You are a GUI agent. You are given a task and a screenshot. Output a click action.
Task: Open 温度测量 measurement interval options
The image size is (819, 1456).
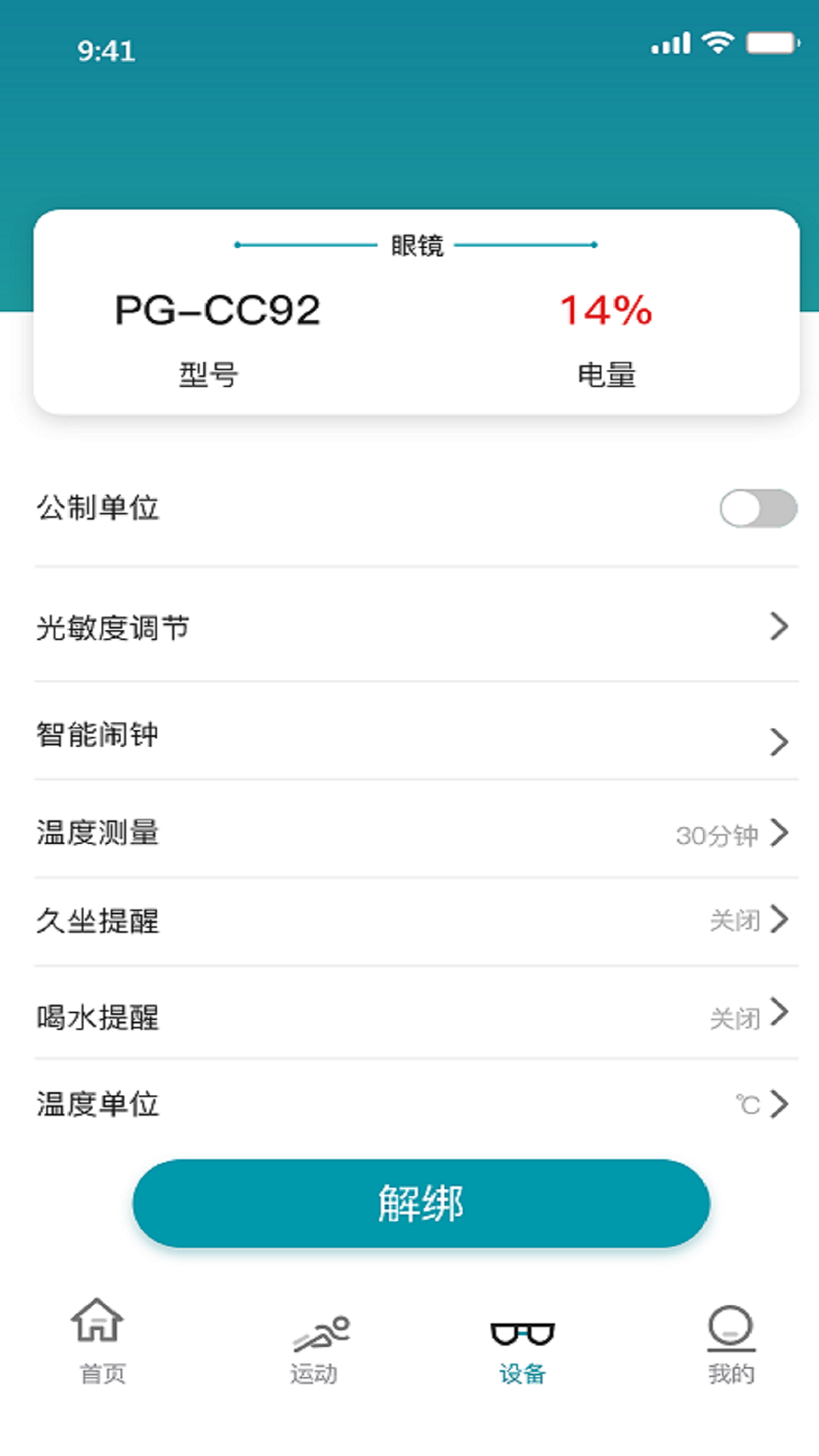coord(409,834)
